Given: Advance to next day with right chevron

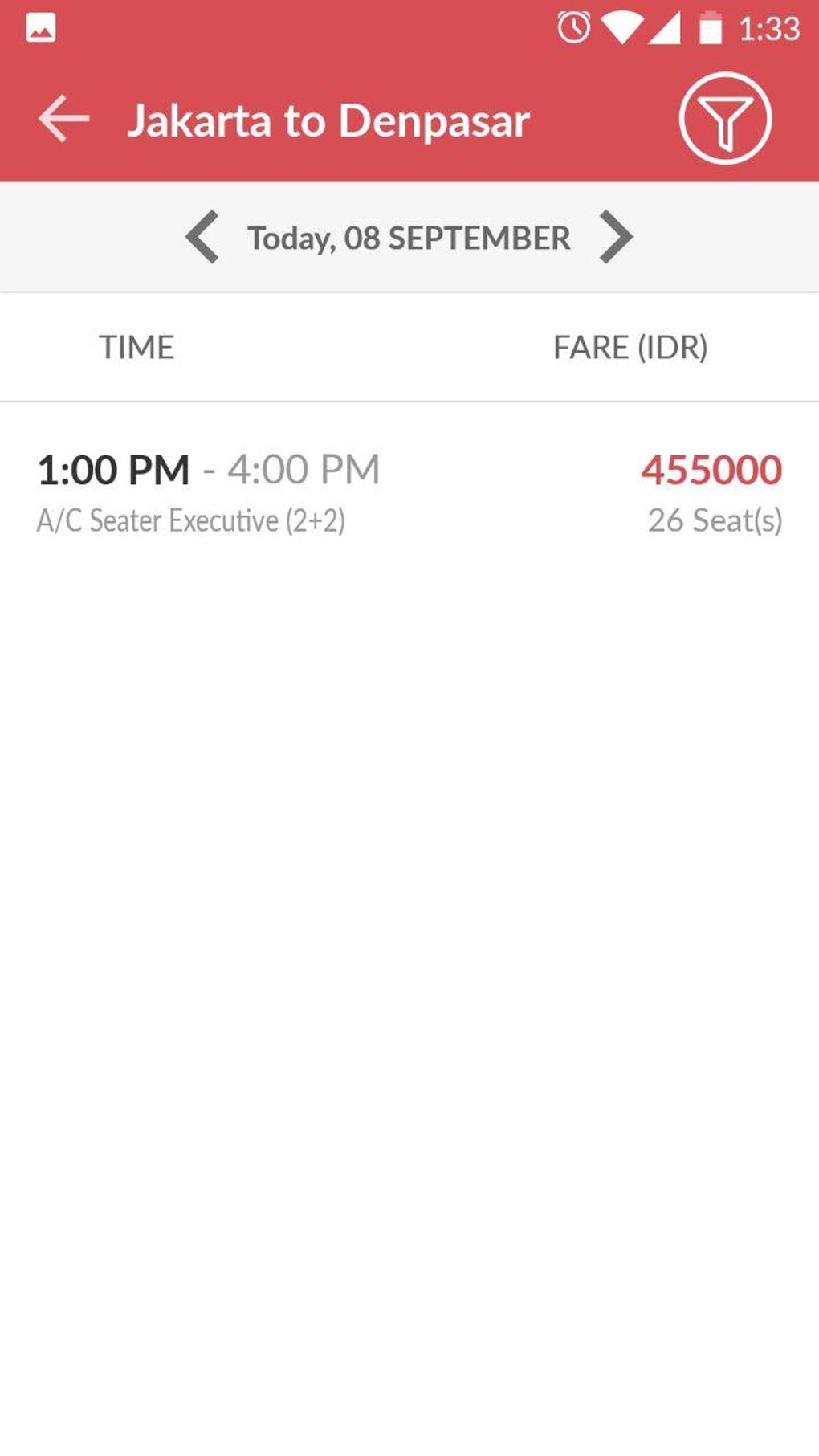Looking at the screenshot, I should (617, 237).
